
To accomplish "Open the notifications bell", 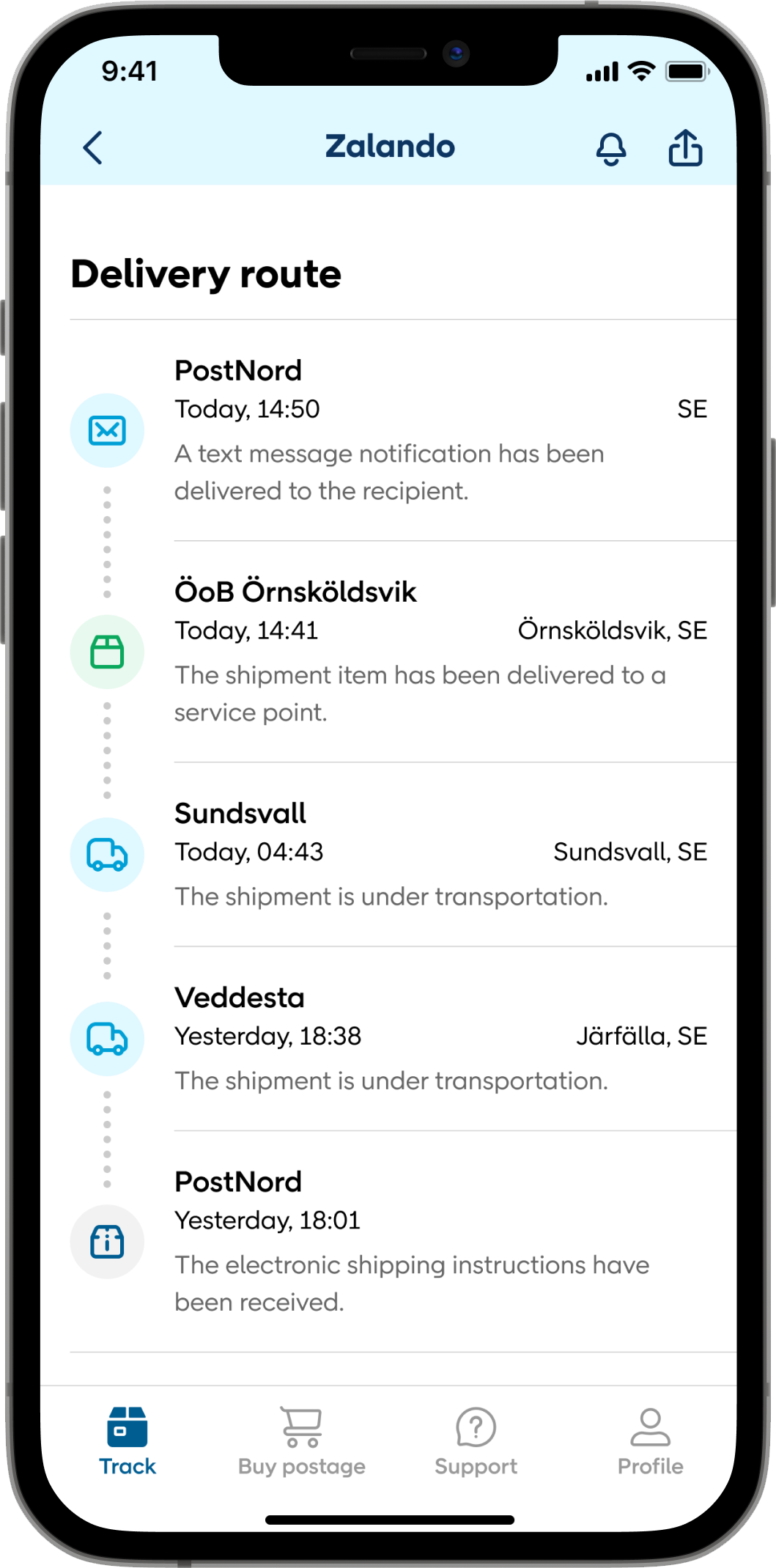I will (610, 149).
